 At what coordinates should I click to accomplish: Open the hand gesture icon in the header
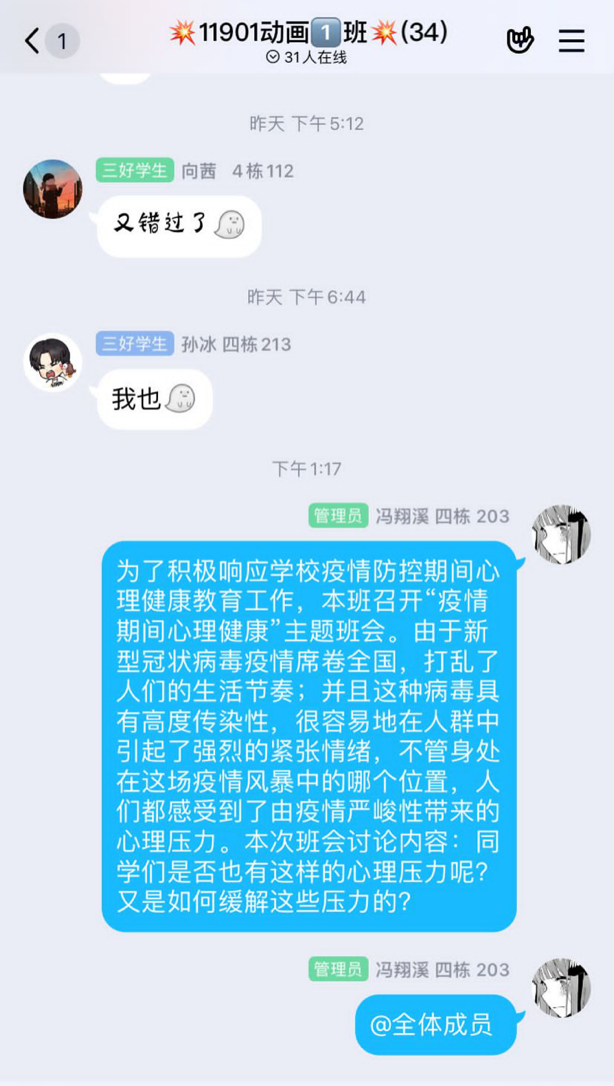[520, 40]
